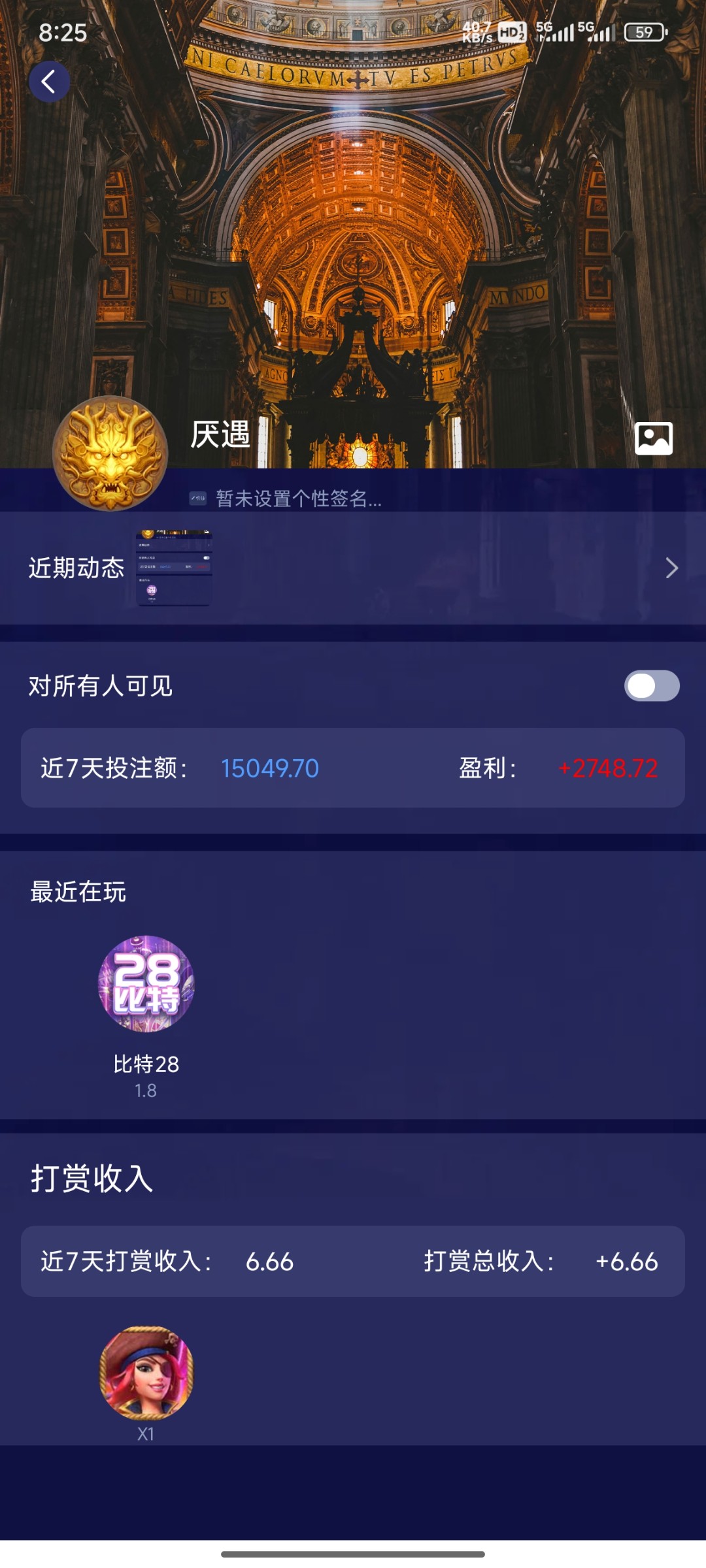Open the 比特28 game
Viewport: 706px width, 1568px height.
pos(146,985)
